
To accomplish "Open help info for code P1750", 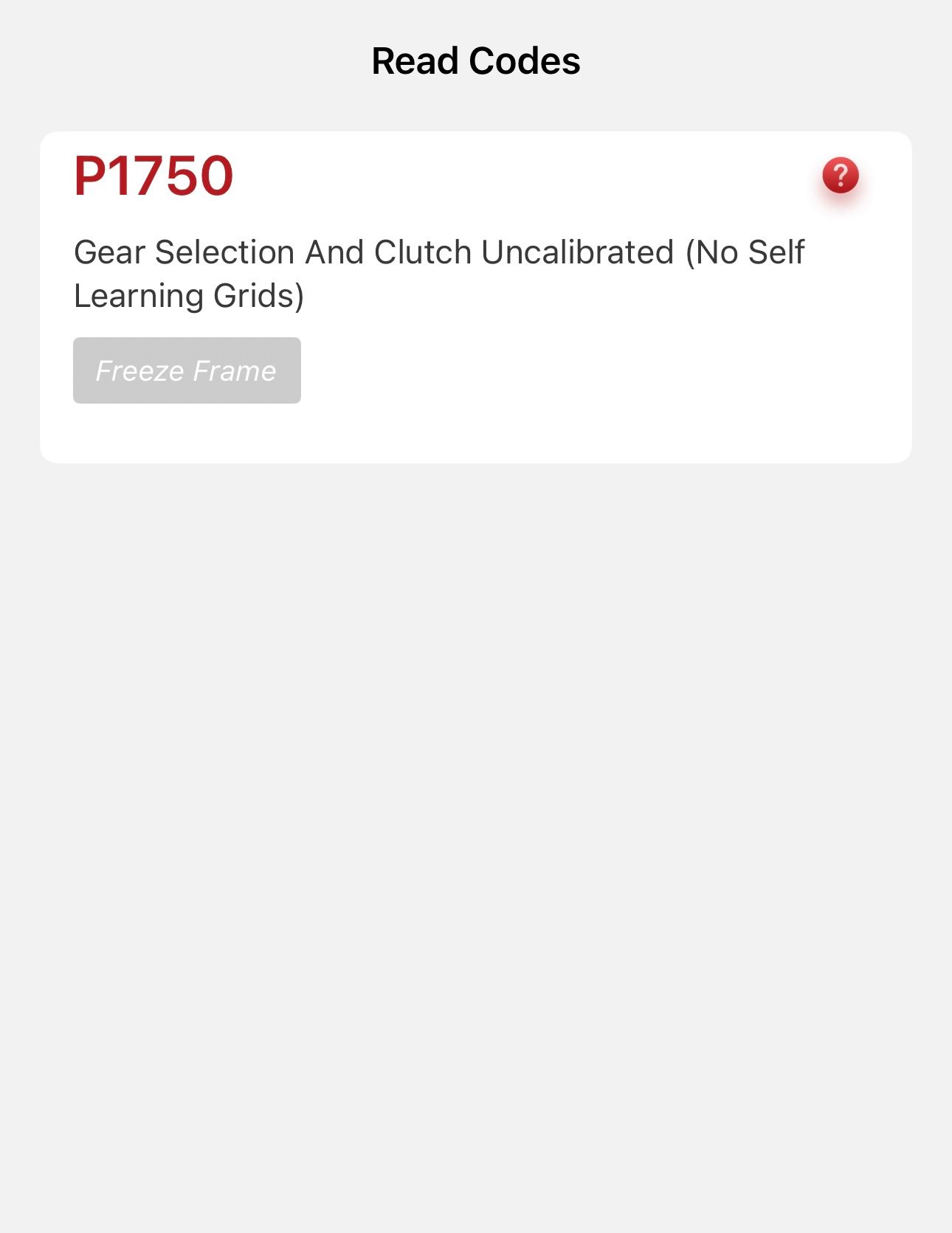I will [x=841, y=176].
